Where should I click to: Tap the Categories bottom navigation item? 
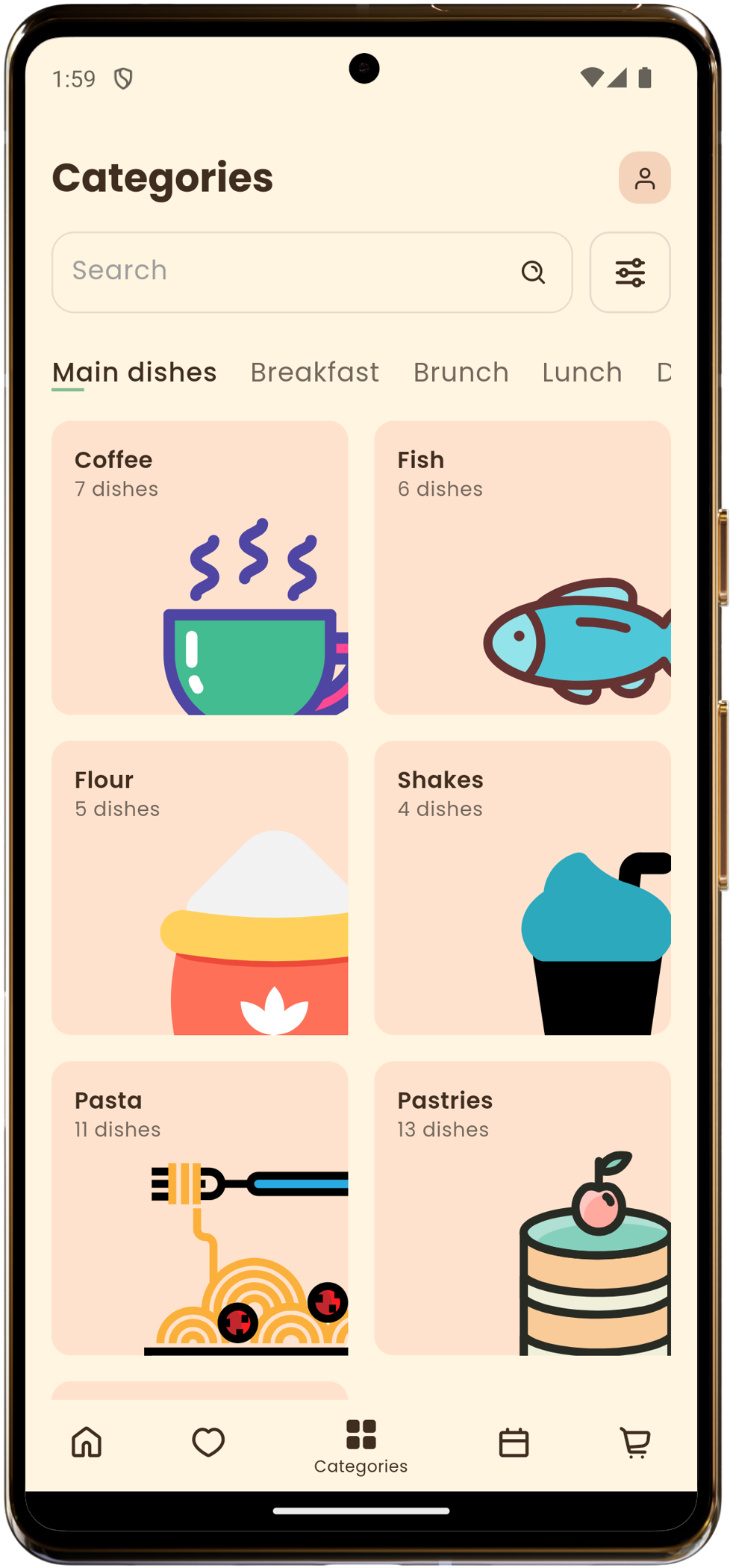coord(361,1446)
